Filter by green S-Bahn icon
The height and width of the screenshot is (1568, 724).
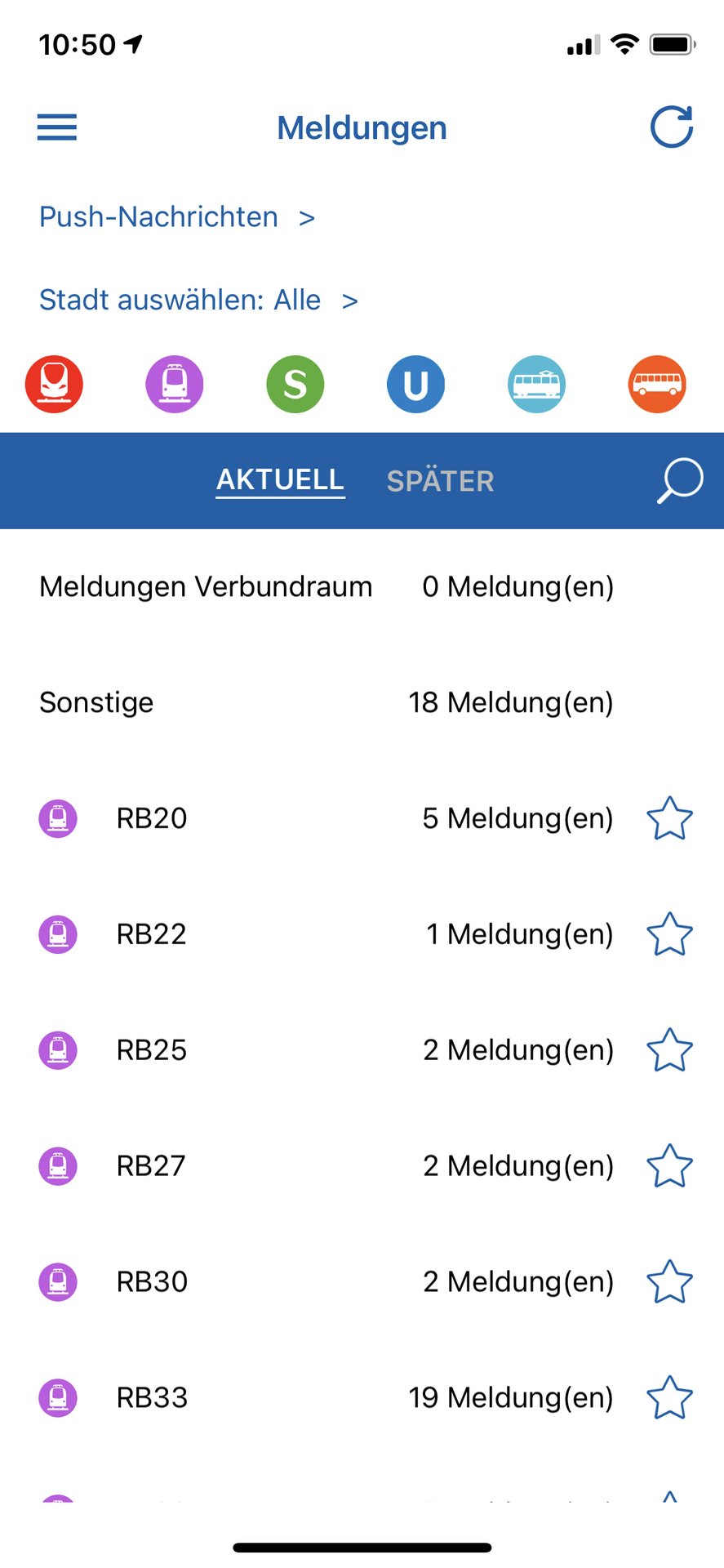pyautogui.click(x=295, y=384)
